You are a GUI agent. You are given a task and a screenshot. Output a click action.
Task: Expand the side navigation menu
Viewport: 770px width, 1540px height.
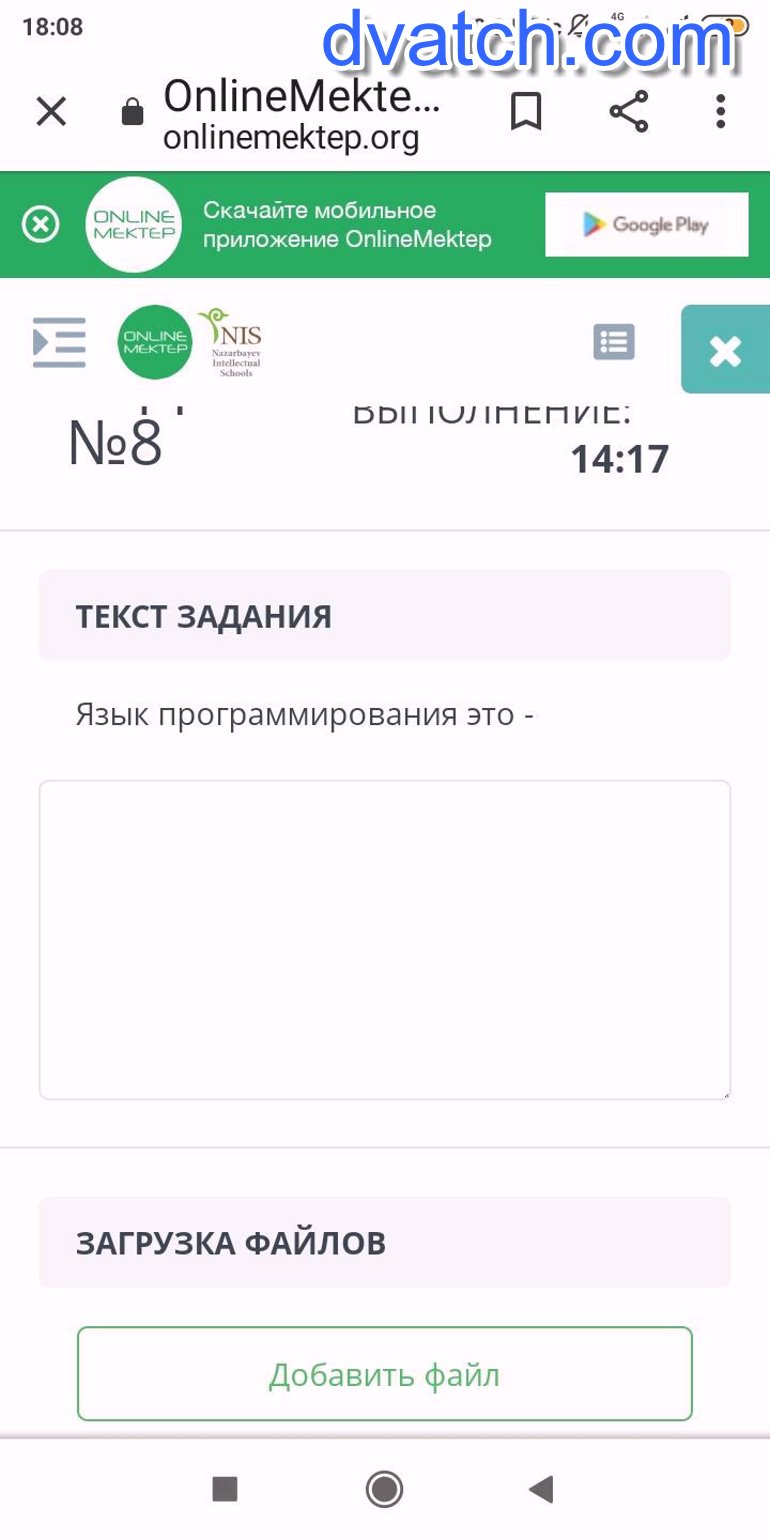(60, 342)
